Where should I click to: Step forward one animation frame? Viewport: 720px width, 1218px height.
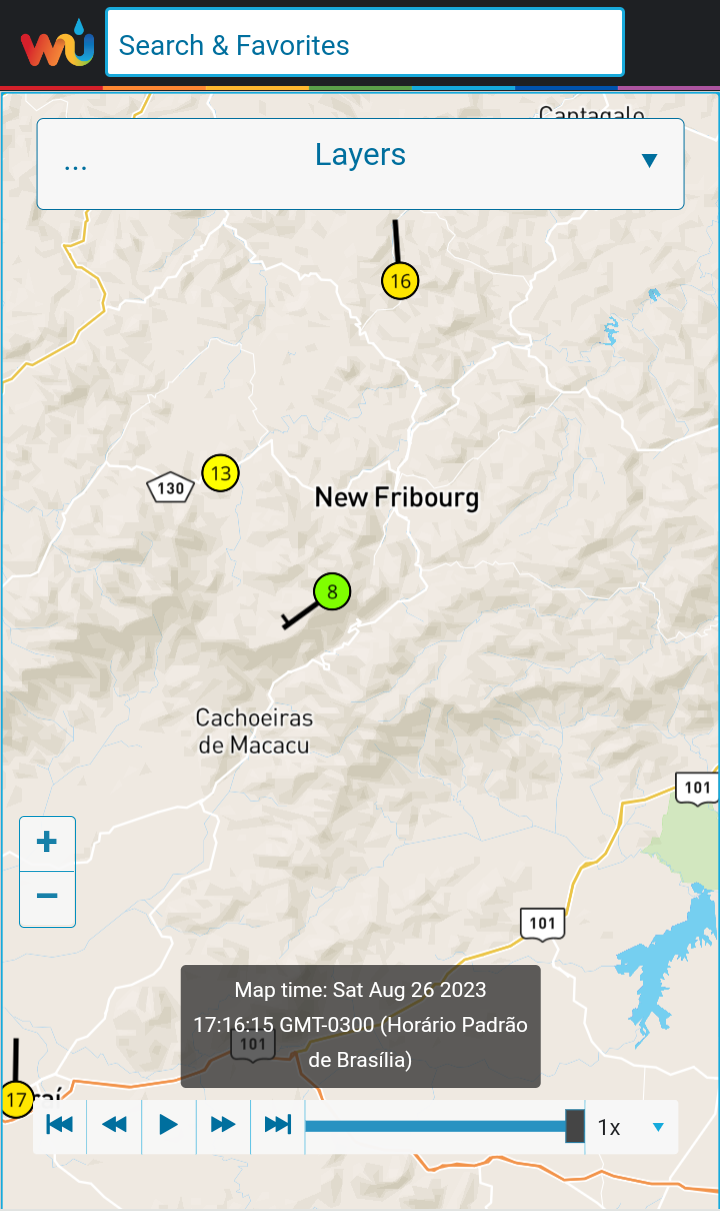[x=223, y=1126]
